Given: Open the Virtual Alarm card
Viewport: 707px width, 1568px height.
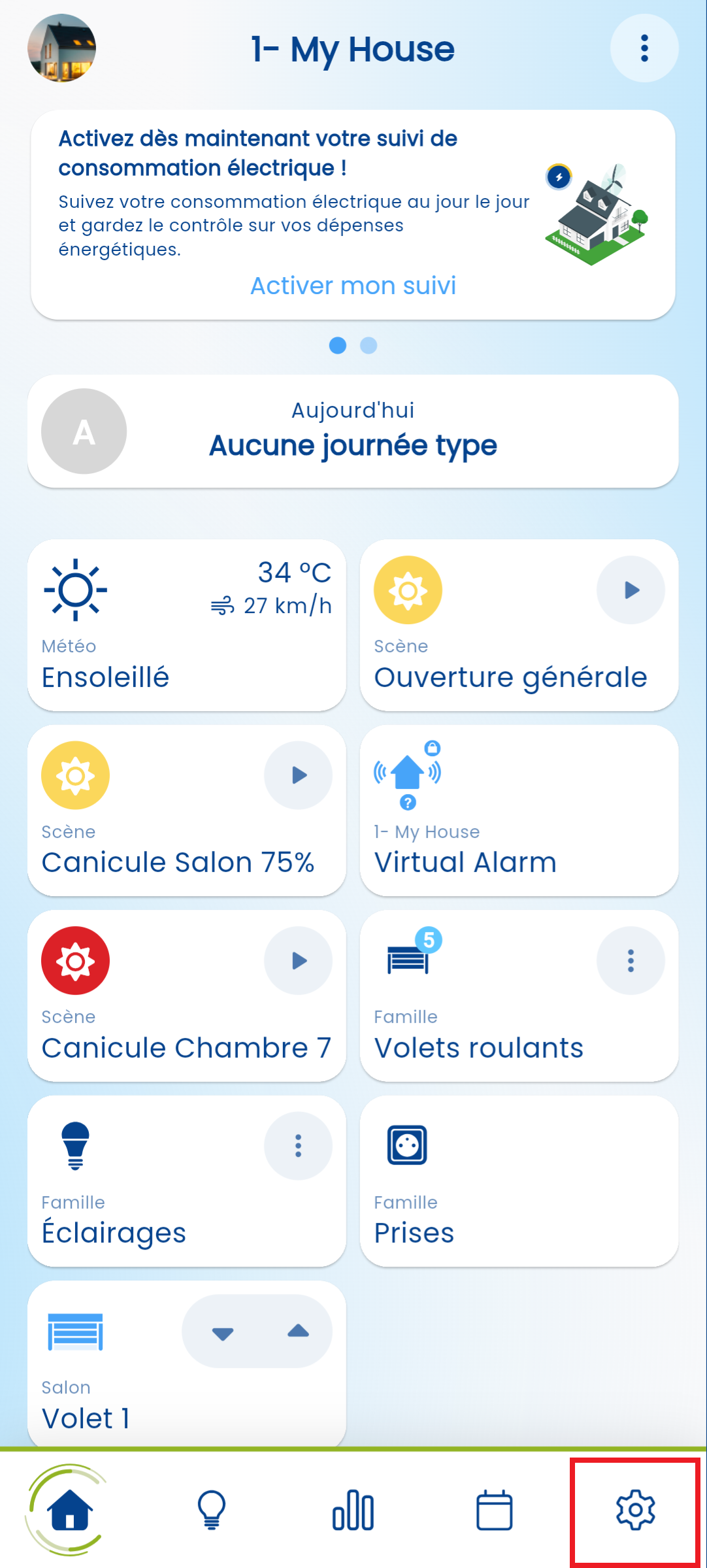Looking at the screenshot, I should pos(519,810).
